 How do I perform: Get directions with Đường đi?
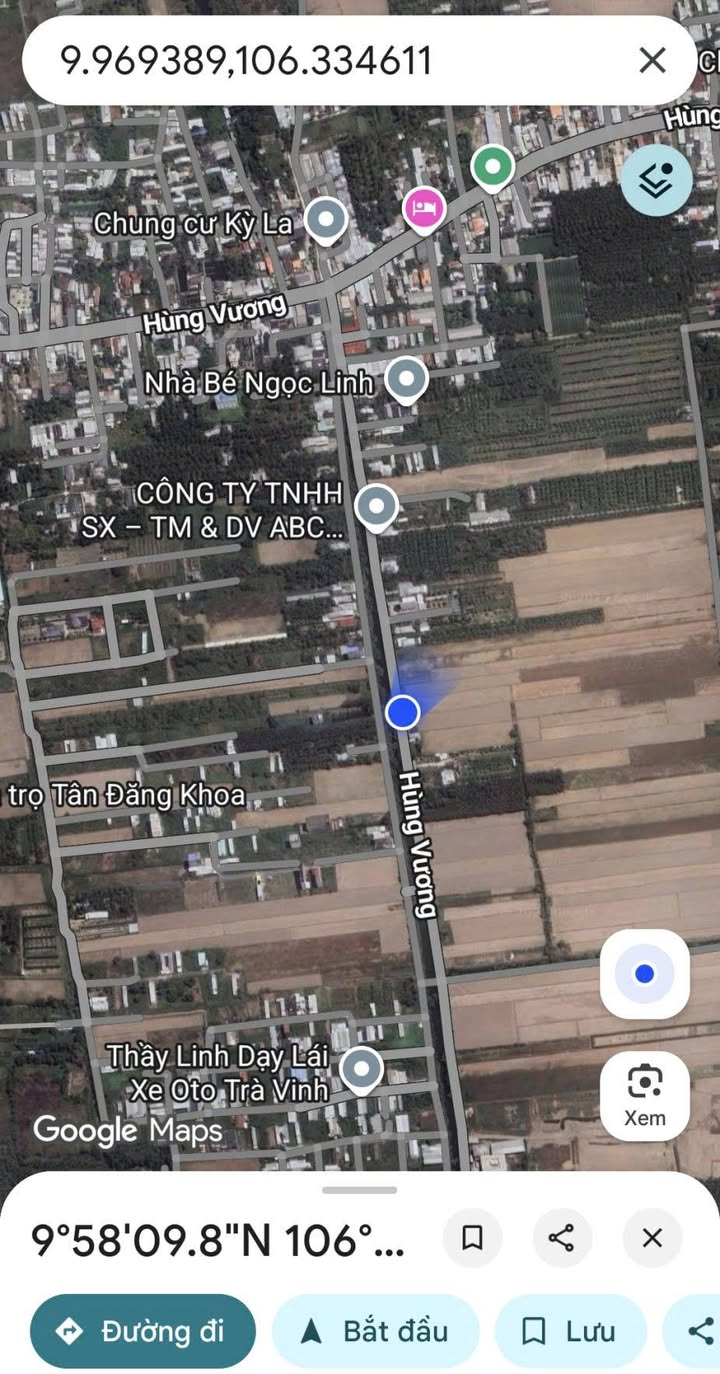(x=143, y=1331)
